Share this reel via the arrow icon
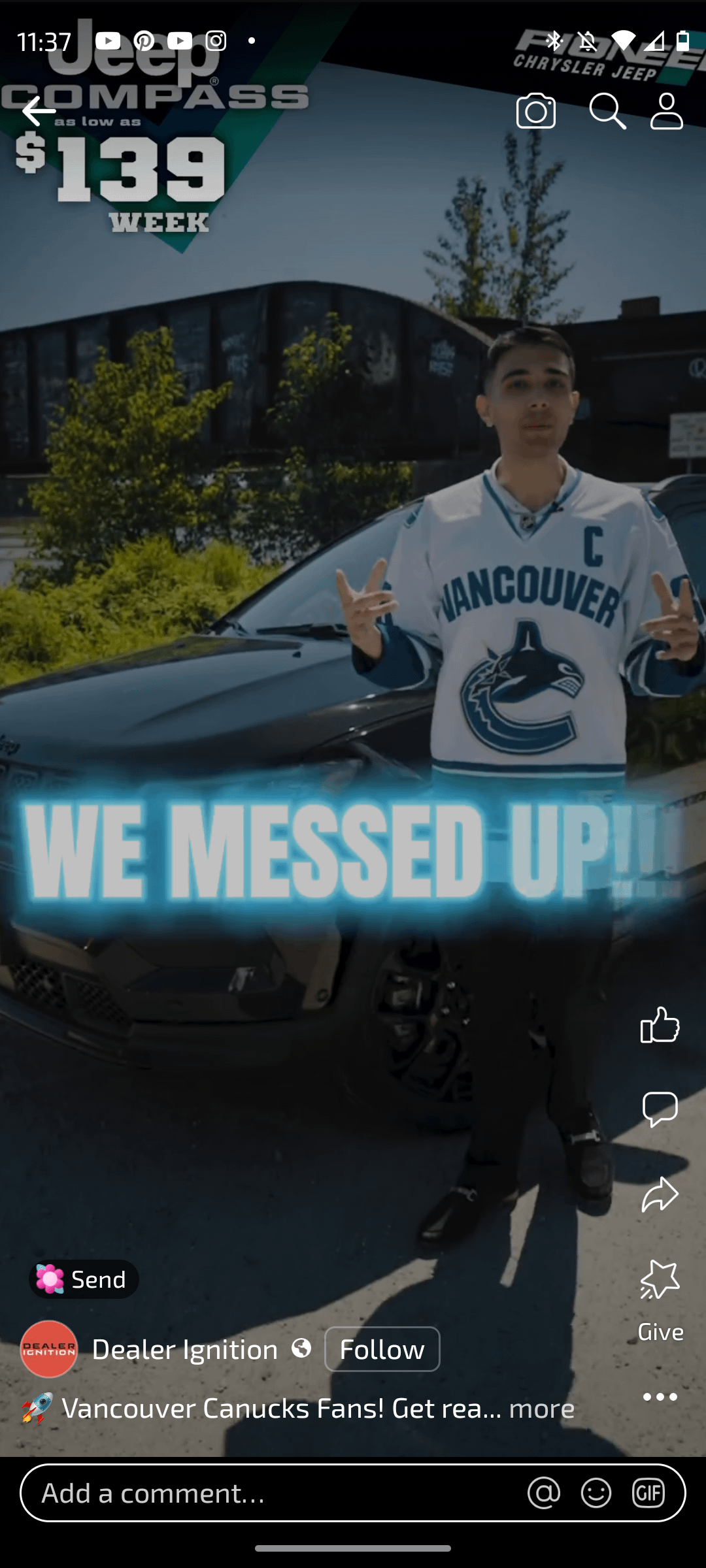 tap(660, 1194)
